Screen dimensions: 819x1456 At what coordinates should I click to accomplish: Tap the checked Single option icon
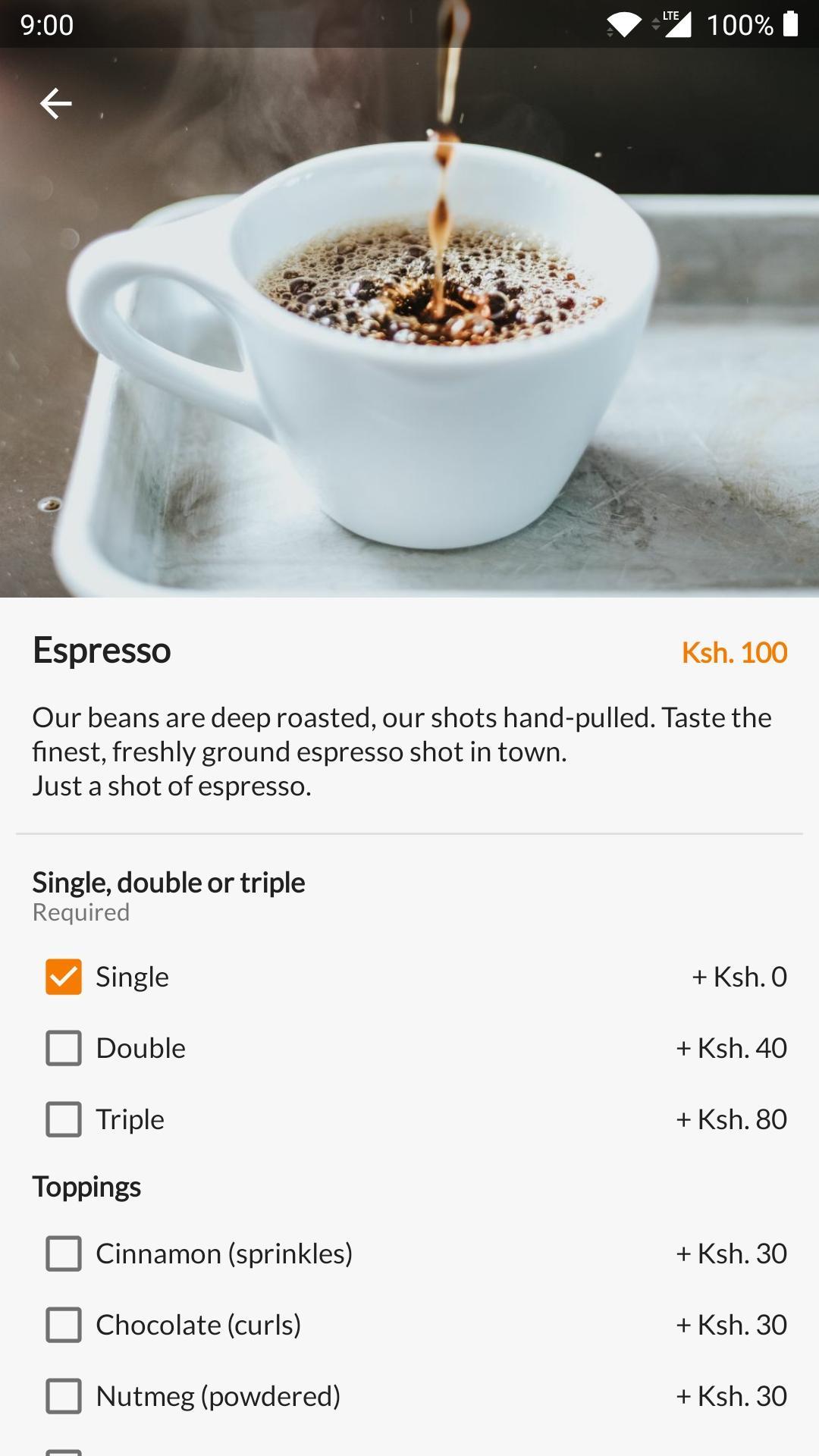[x=64, y=977]
